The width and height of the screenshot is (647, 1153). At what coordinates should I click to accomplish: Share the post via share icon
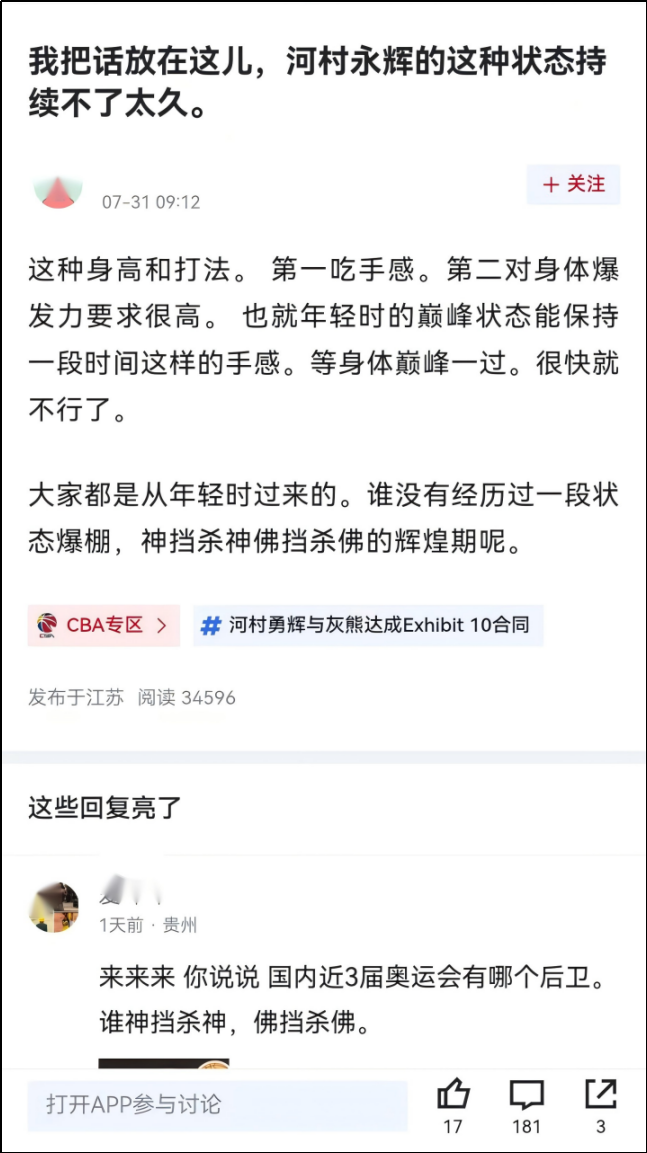[x=600, y=1096]
